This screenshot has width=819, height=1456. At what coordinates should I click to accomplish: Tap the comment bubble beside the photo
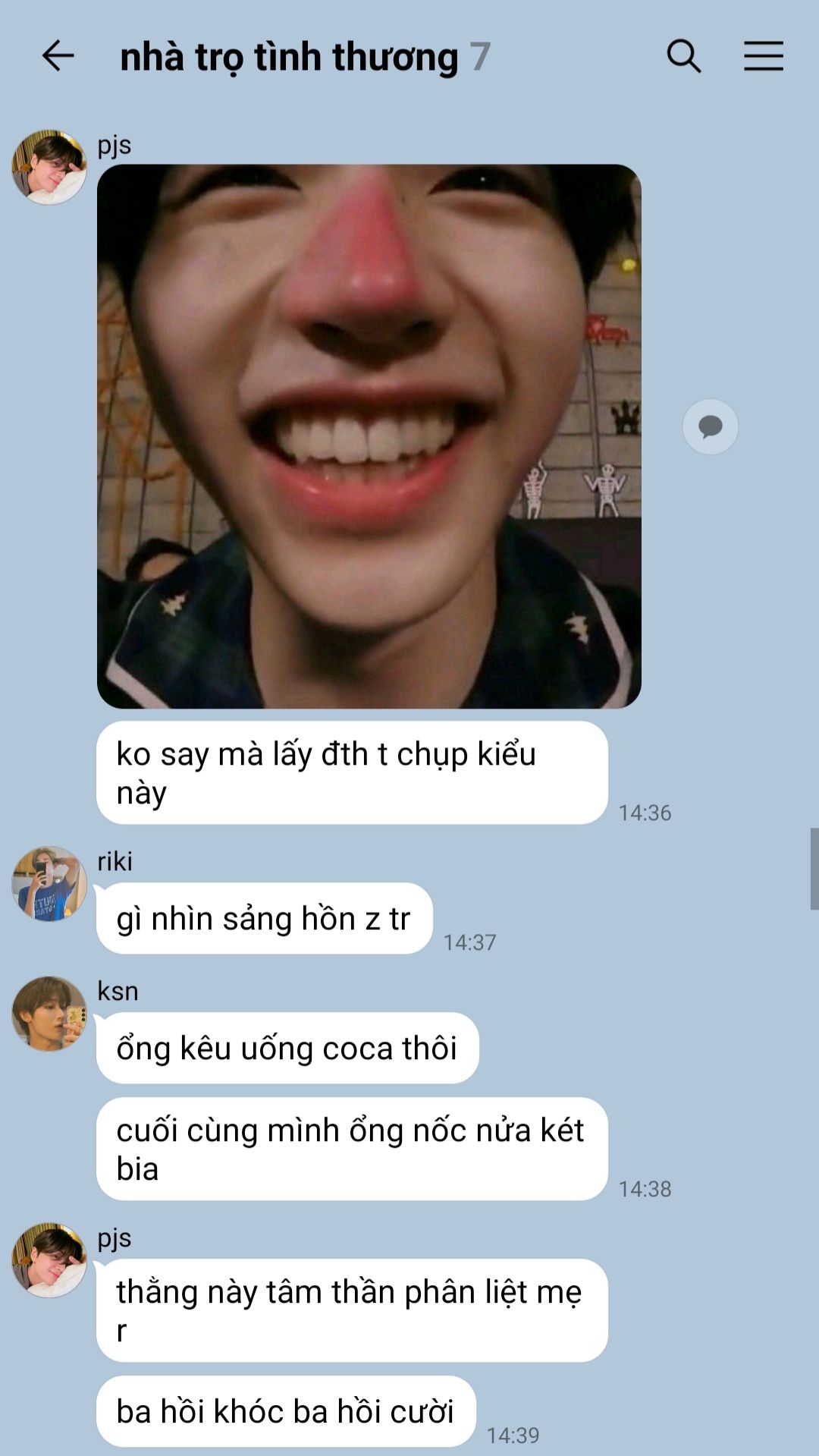(710, 427)
